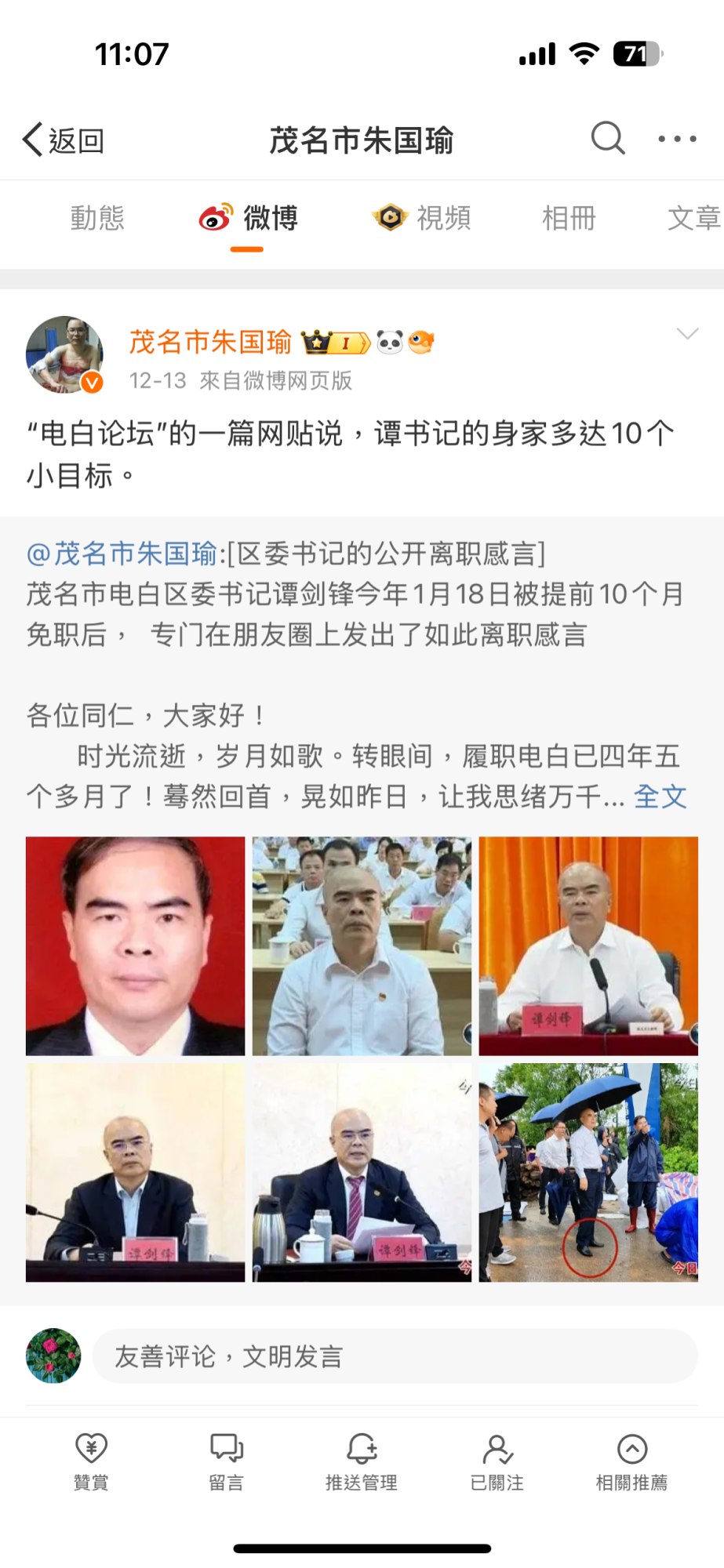Expand the post options chevron
Viewport: 724px width, 1568px height.
point(687,334)
